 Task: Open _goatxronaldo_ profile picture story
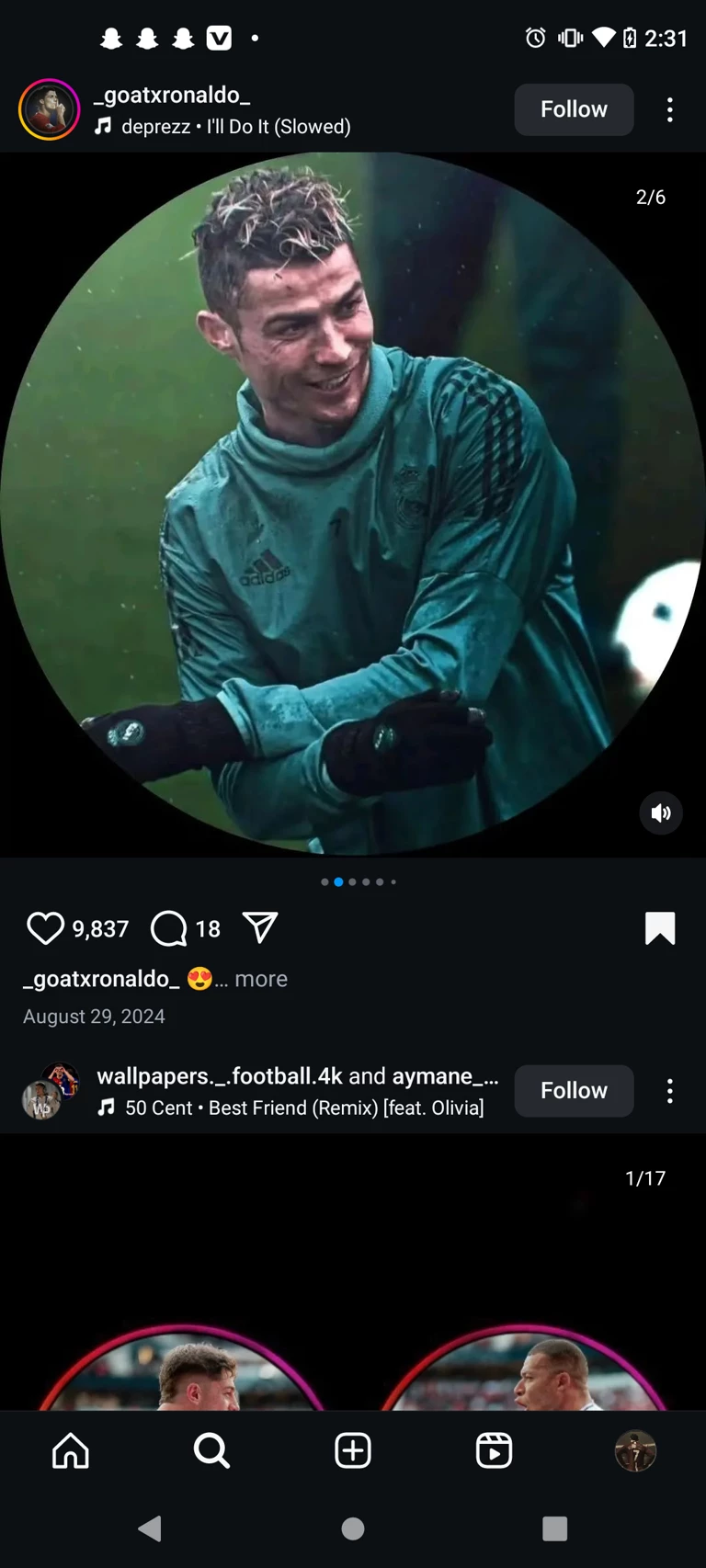(x=50, y=109)
